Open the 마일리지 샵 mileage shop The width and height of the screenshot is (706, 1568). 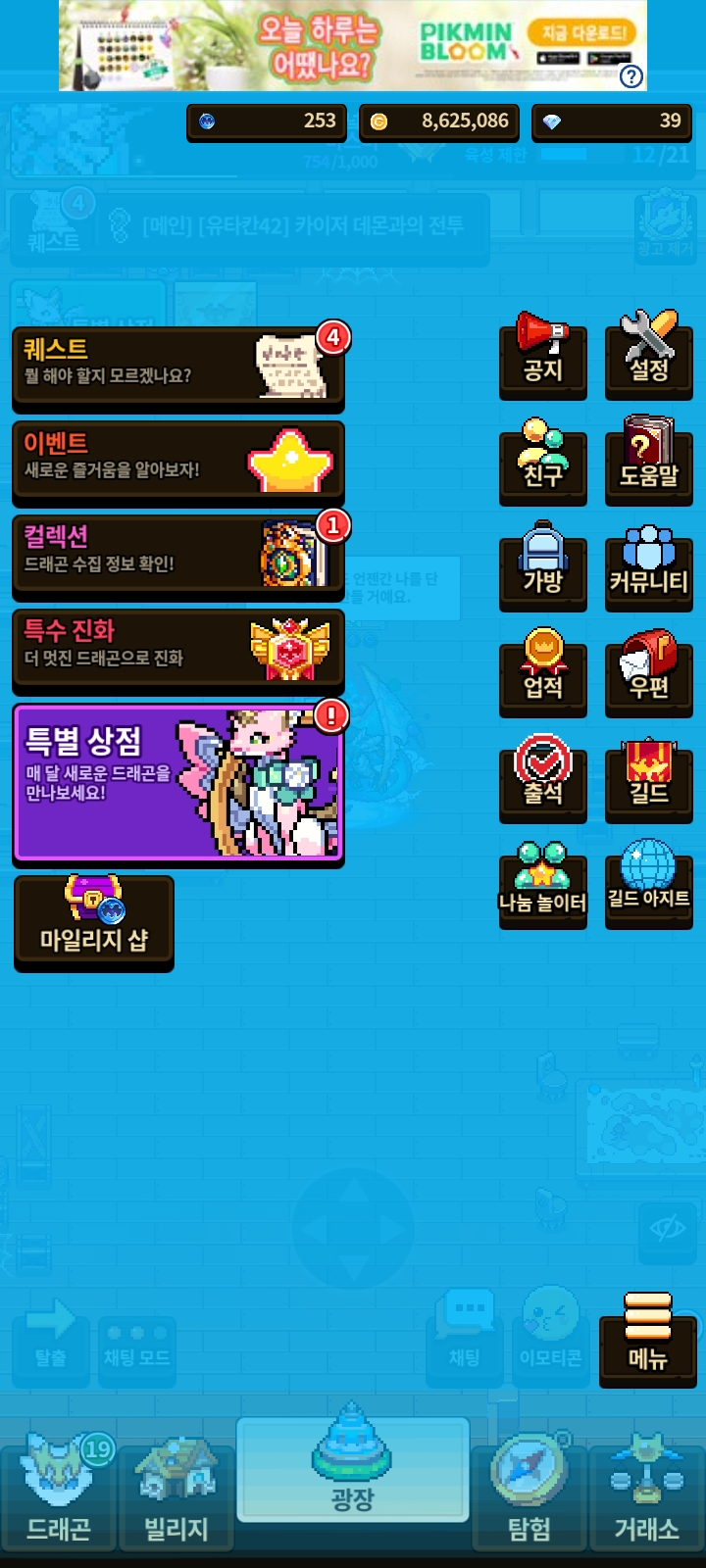(x=94, y=921)
